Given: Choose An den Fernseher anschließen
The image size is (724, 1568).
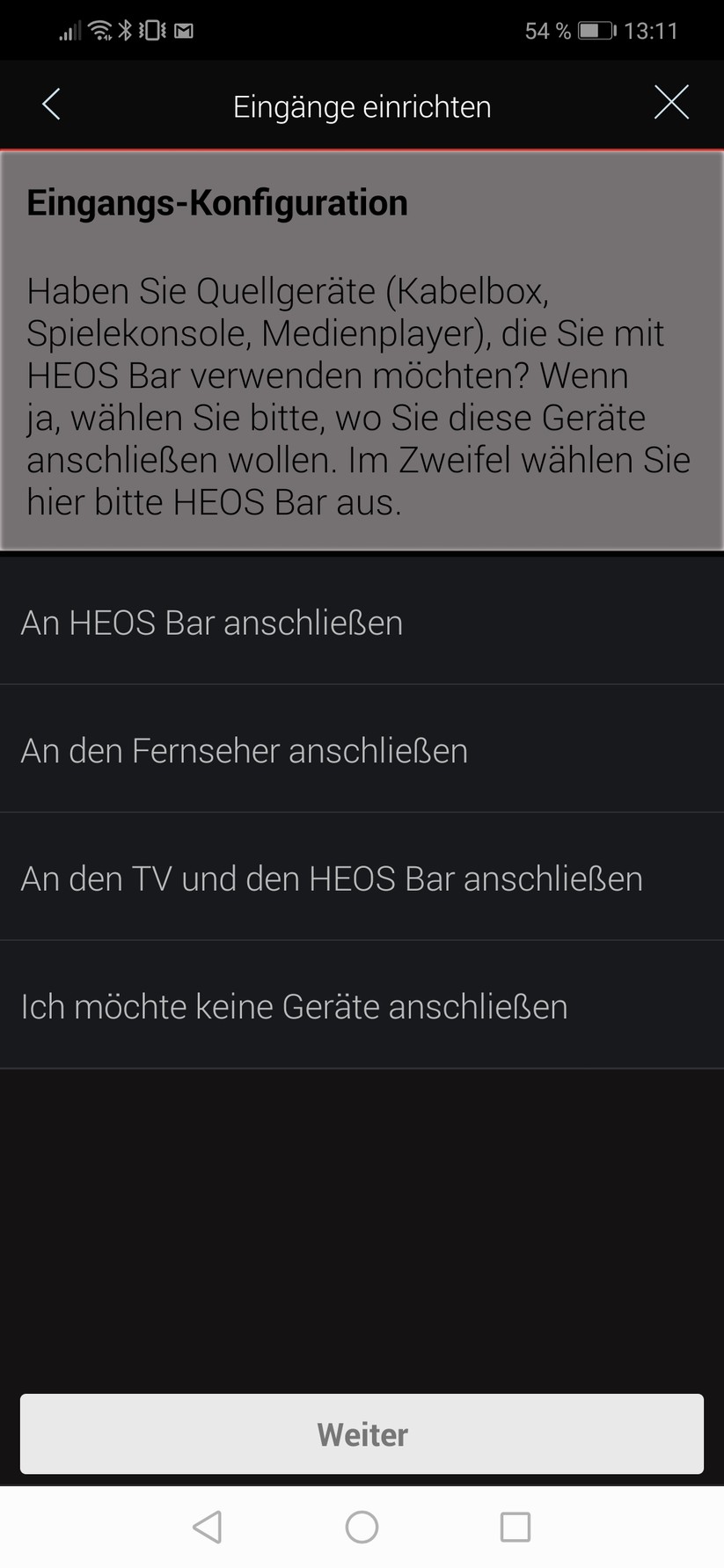Looking at the screenshot, I should point(362,750).
